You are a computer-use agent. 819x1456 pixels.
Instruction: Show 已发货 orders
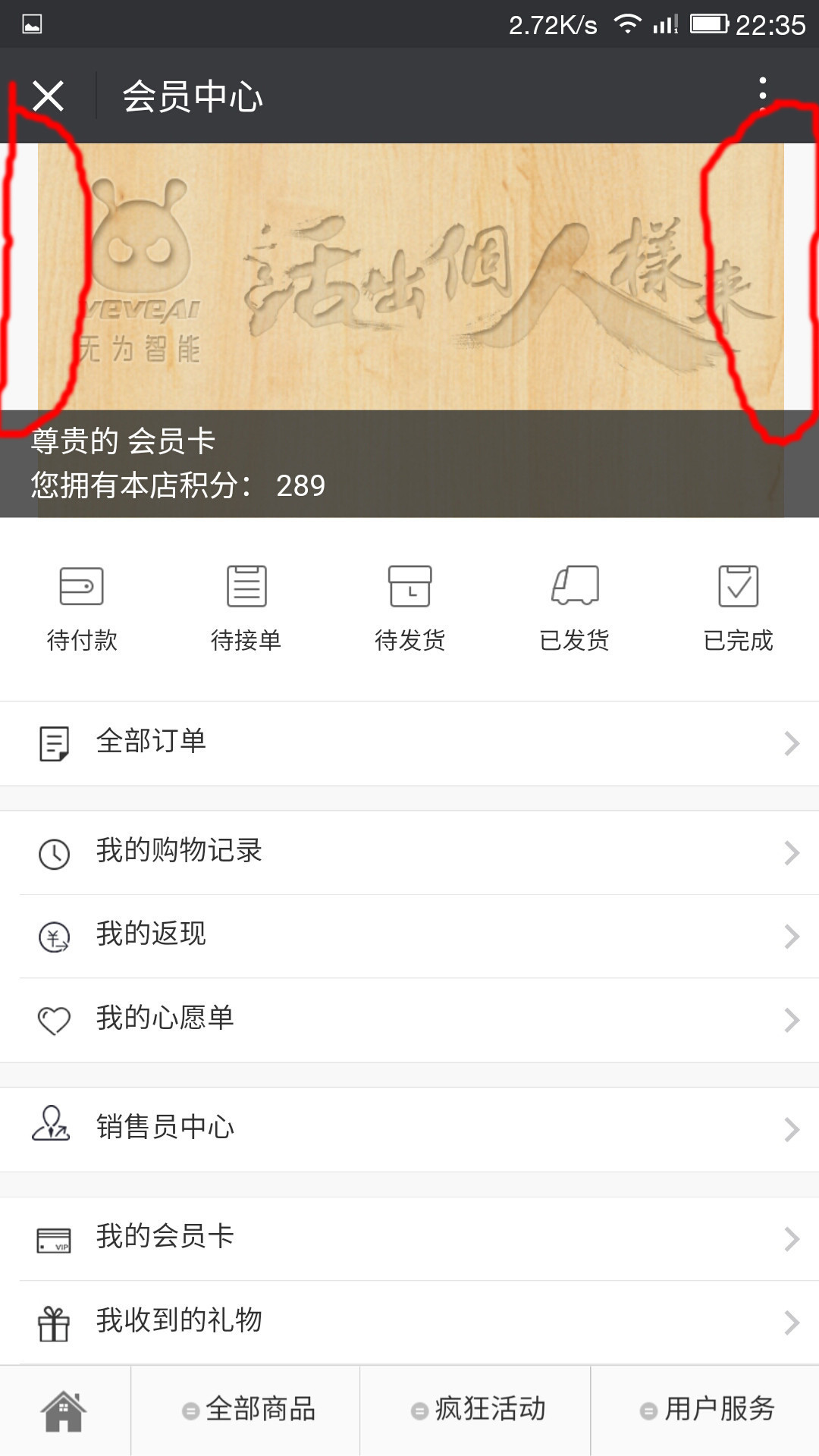tap(574, 608)
